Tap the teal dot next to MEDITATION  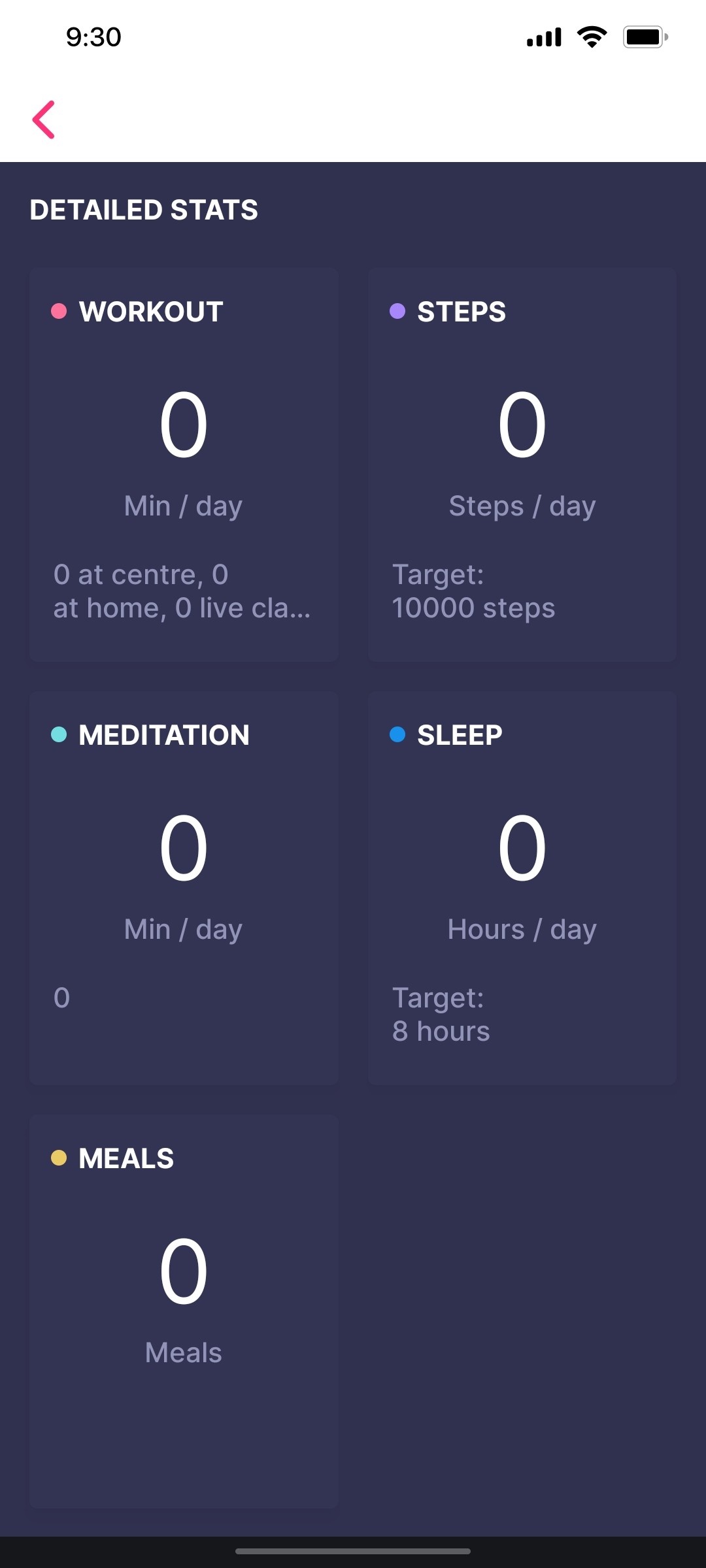tap(59, 733)
